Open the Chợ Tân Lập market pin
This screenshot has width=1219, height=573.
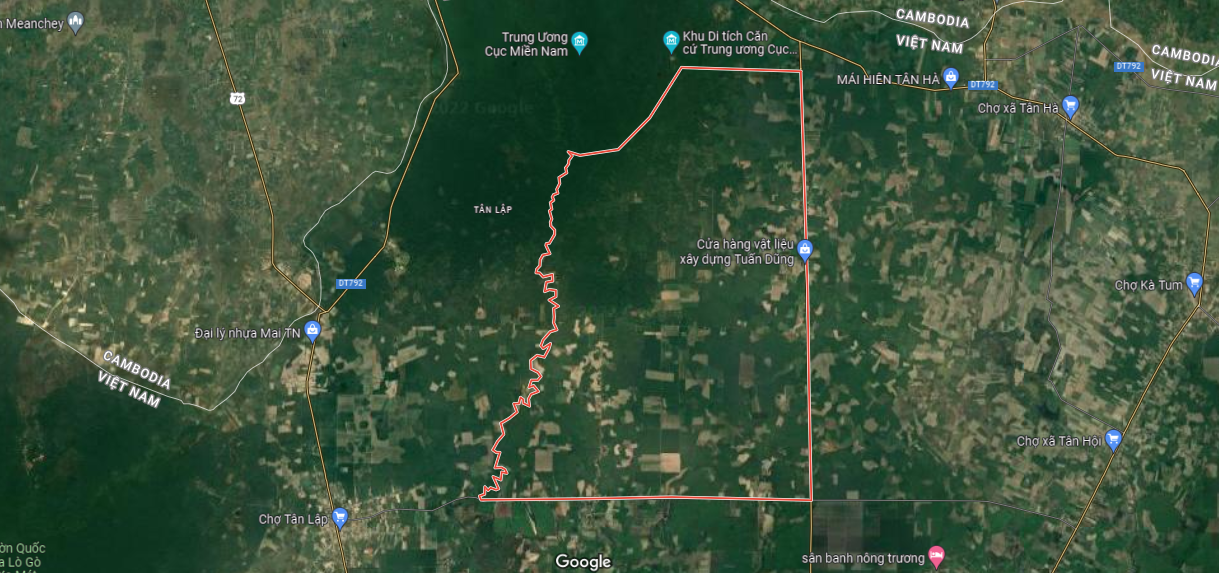[340, 516]
